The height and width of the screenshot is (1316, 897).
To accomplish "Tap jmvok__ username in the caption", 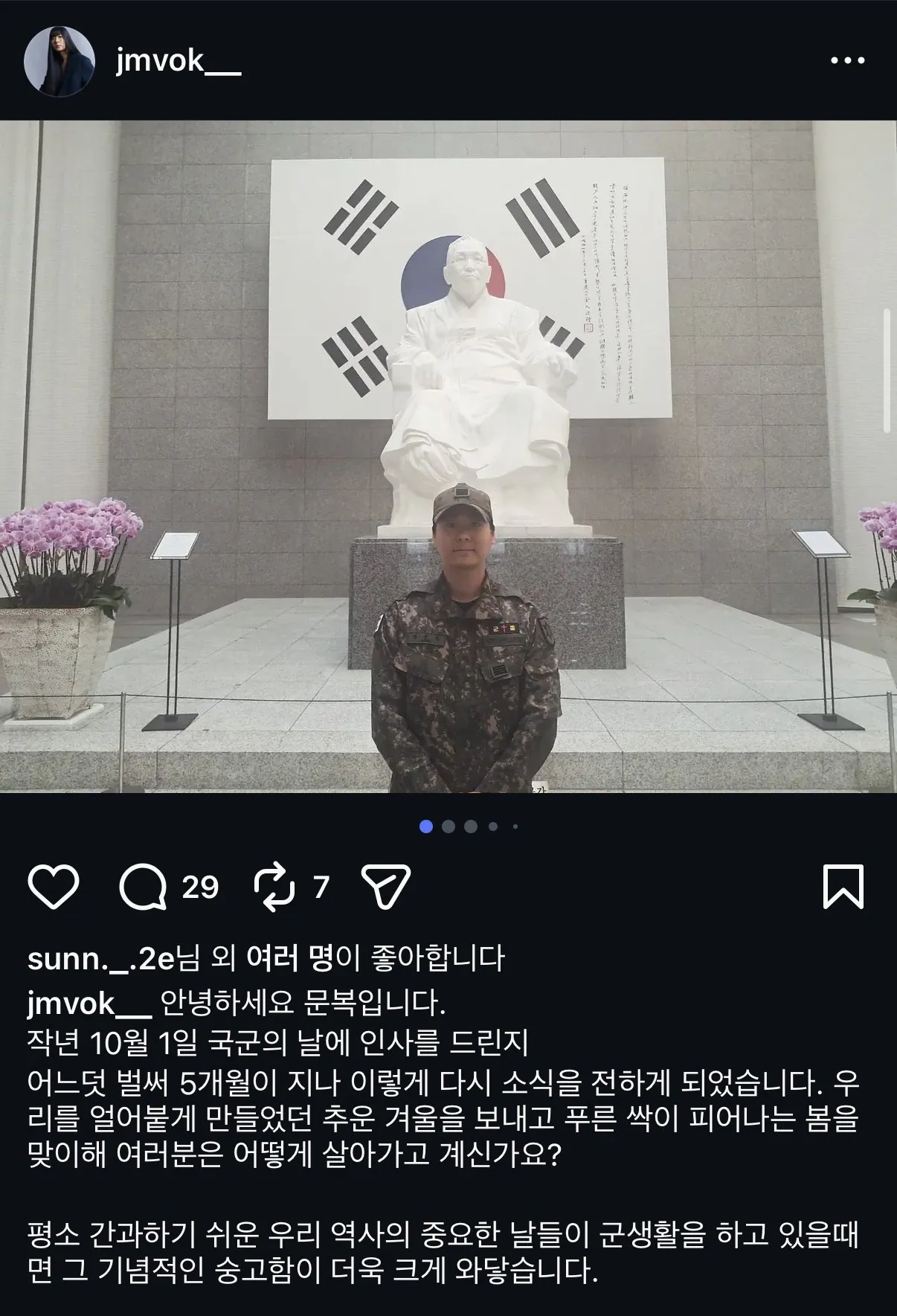I will (89, 1004).
